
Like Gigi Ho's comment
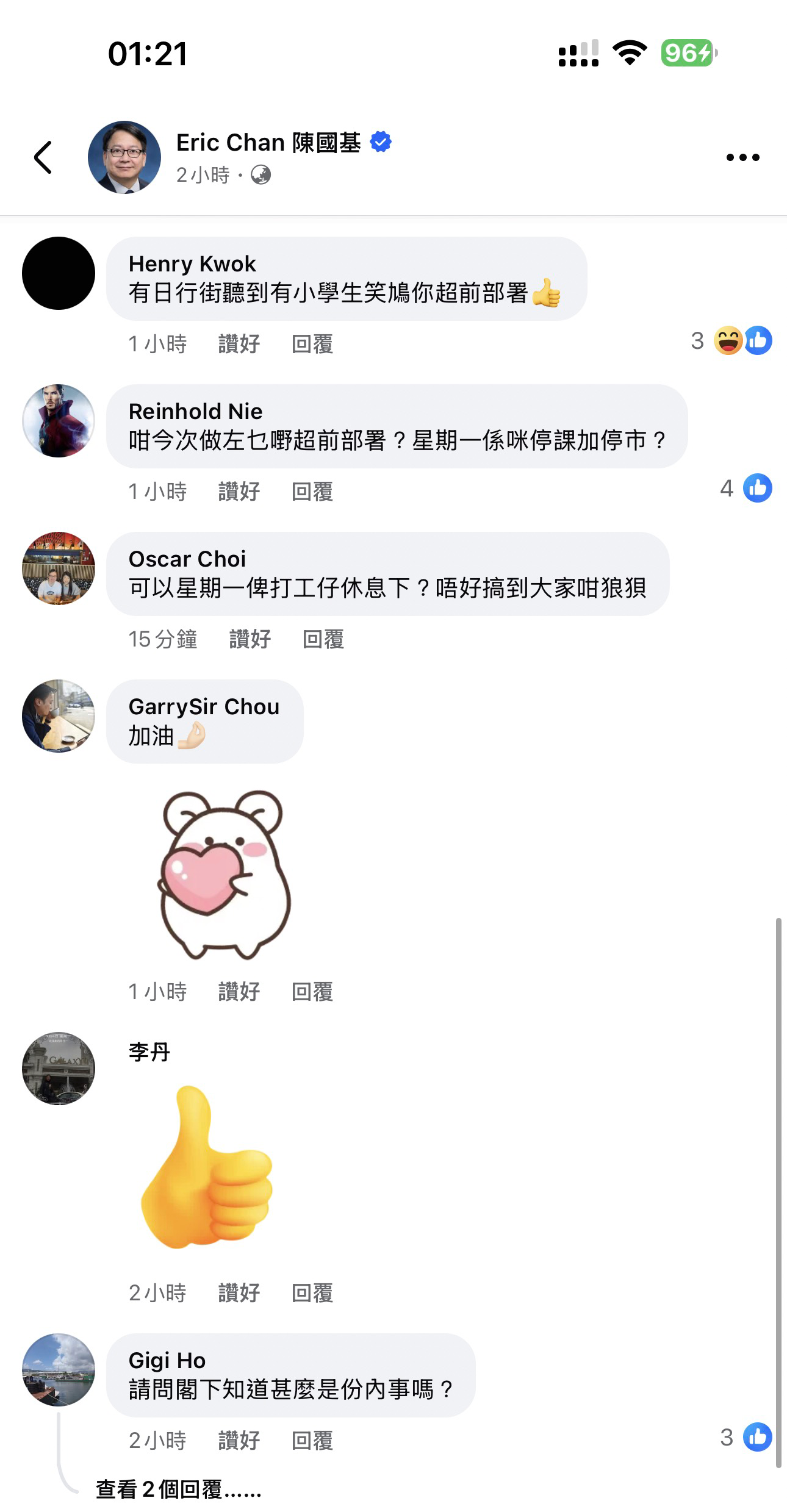pos(239,1441)
